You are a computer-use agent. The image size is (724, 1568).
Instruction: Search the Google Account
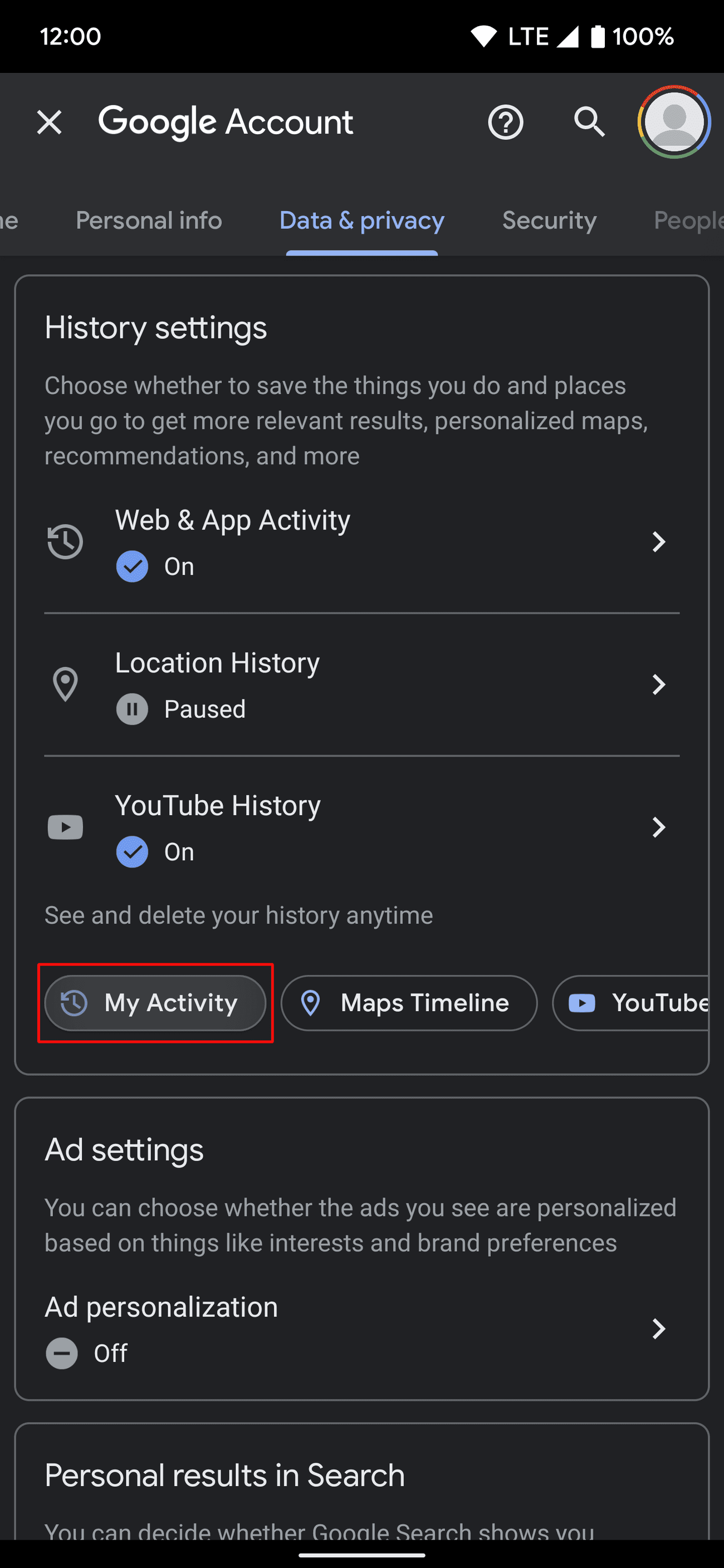click(x=589, y=122)
